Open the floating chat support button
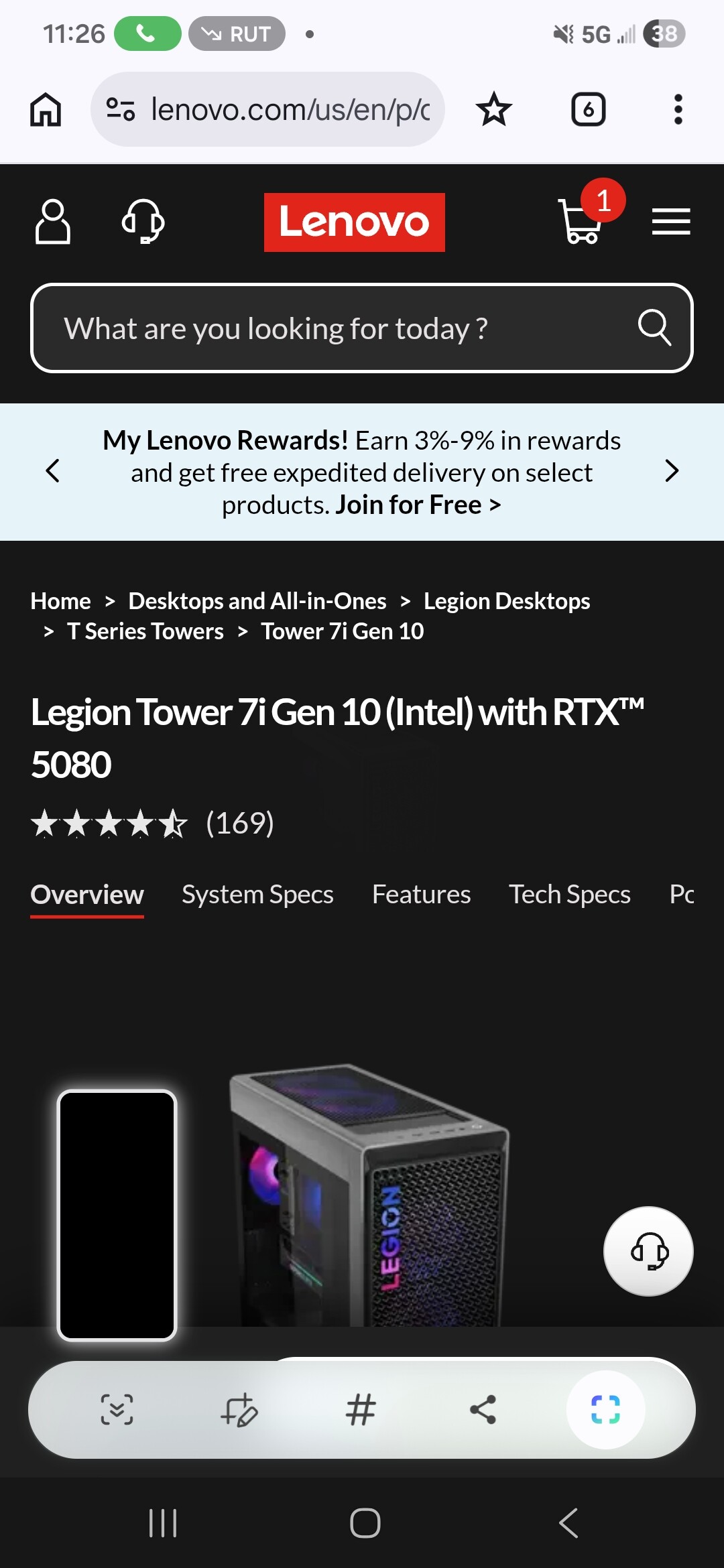 tap(648, 1251)
